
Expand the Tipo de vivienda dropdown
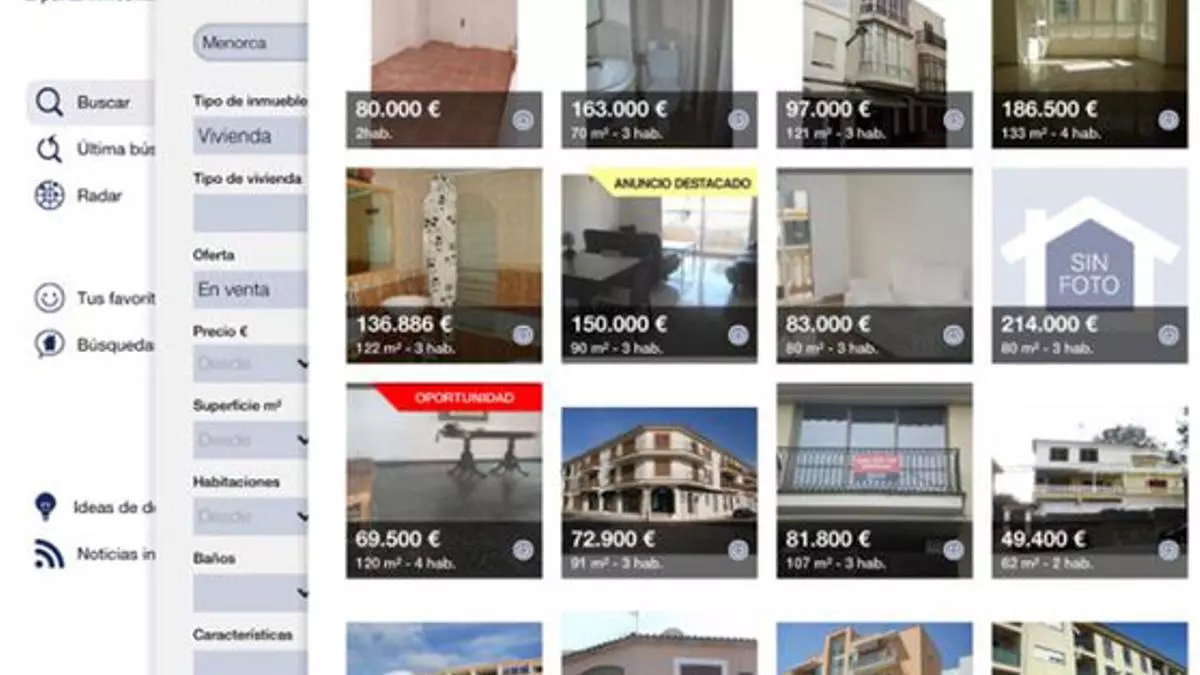[x=249, y=212]
